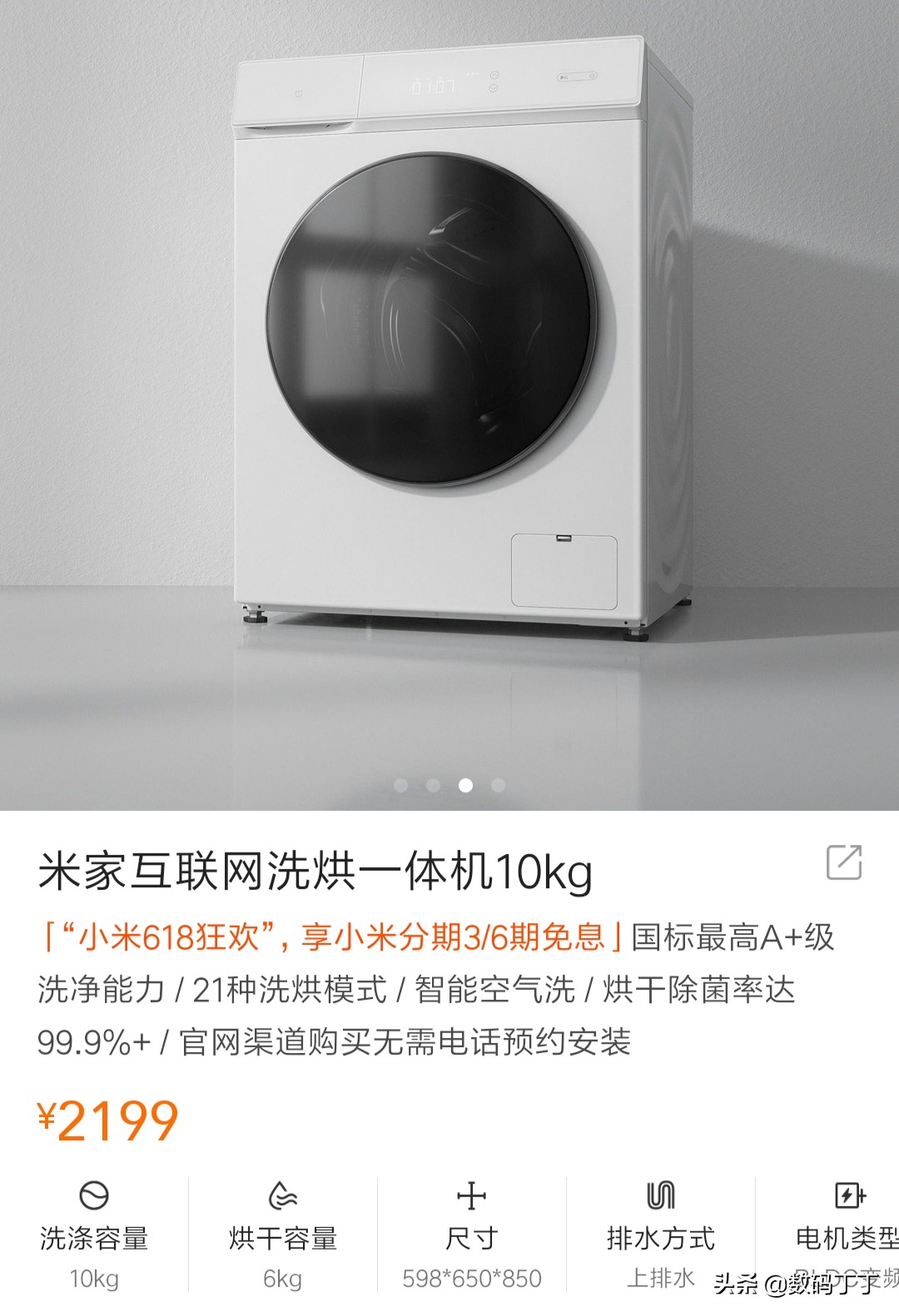Select the 上排水 drainage spec label
The height and width of the screenshot is (1316, 899).
tap(663, 1276)
